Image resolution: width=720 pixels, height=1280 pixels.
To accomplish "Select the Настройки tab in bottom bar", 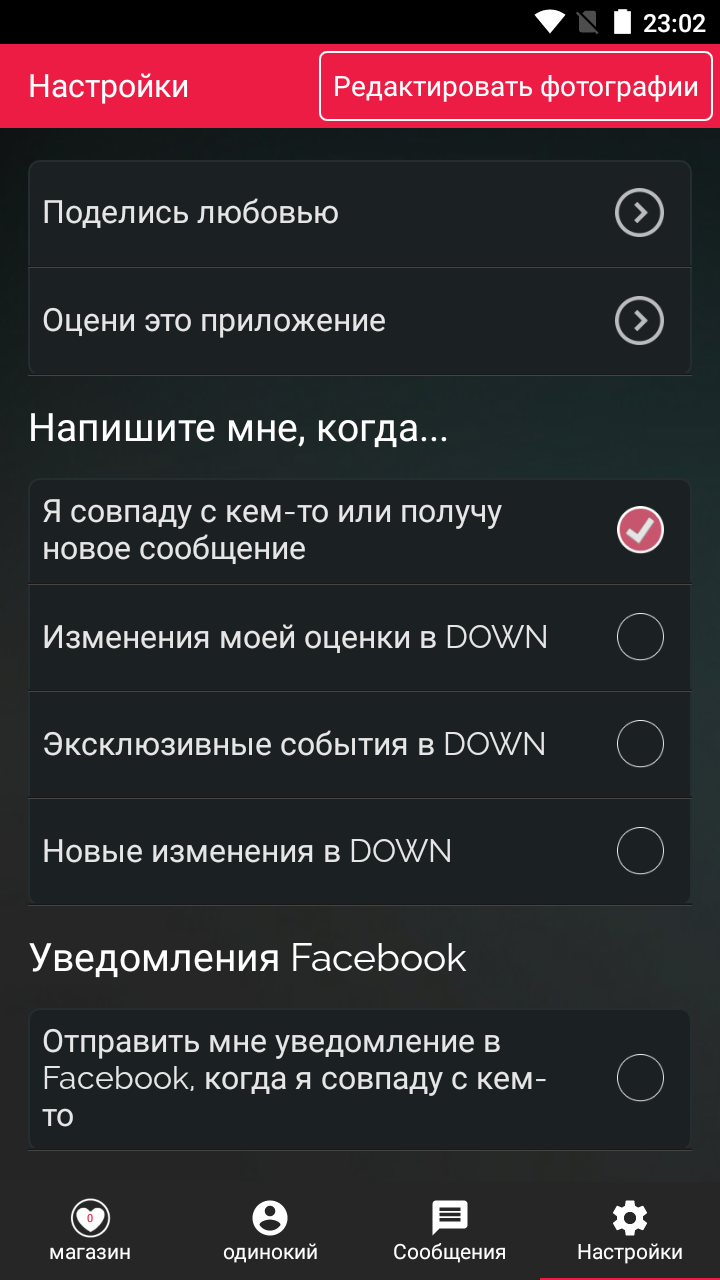I will 630,1232.
